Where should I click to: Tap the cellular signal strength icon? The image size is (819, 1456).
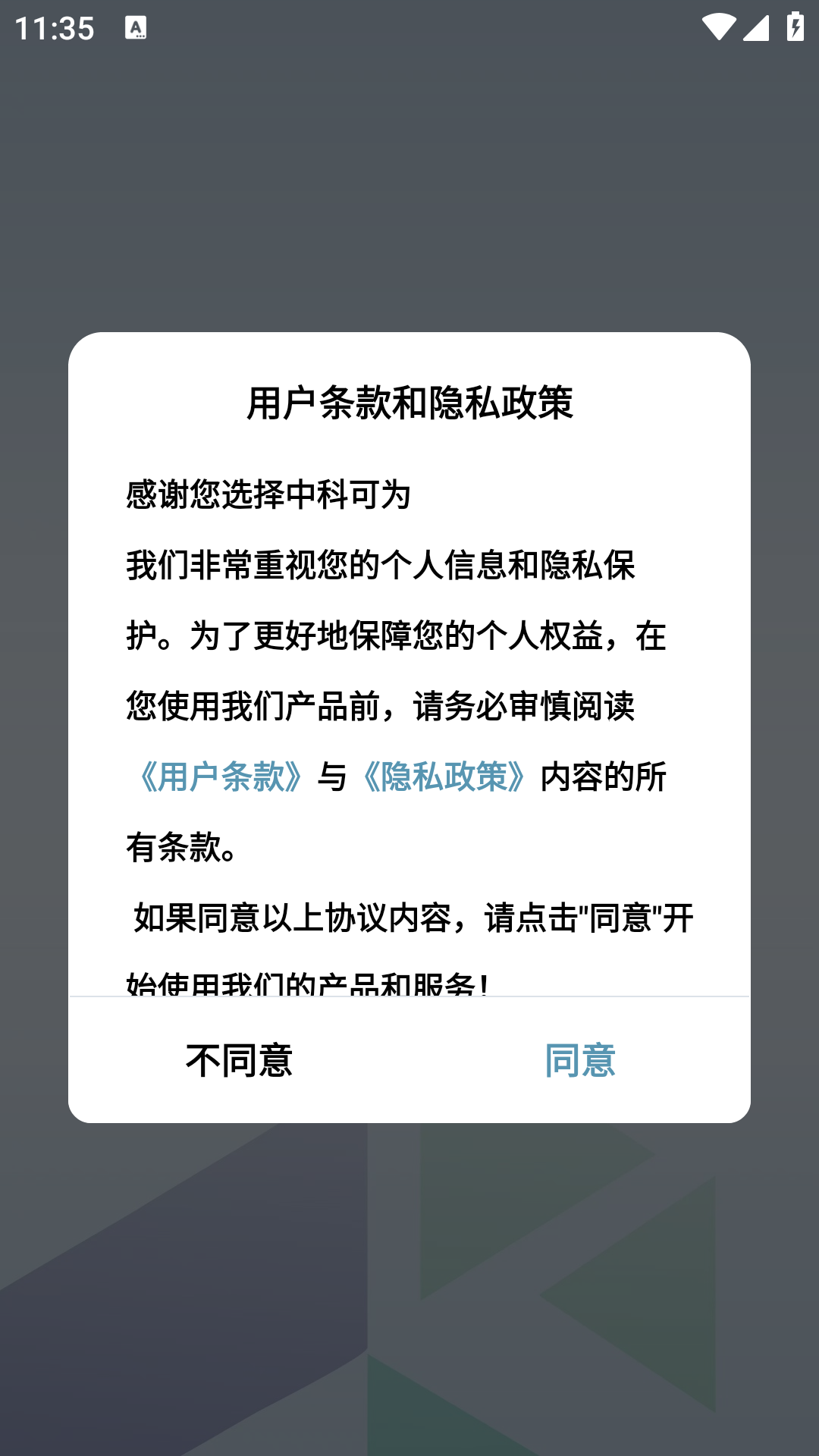click(758, 25)
